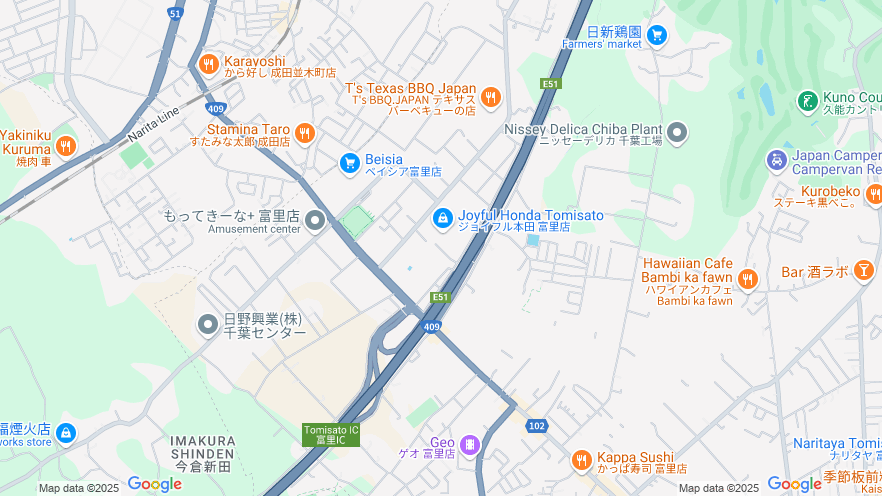Select the Japan Campers campervan marker
Screen dimensions: 882x496
coord(776,159)
